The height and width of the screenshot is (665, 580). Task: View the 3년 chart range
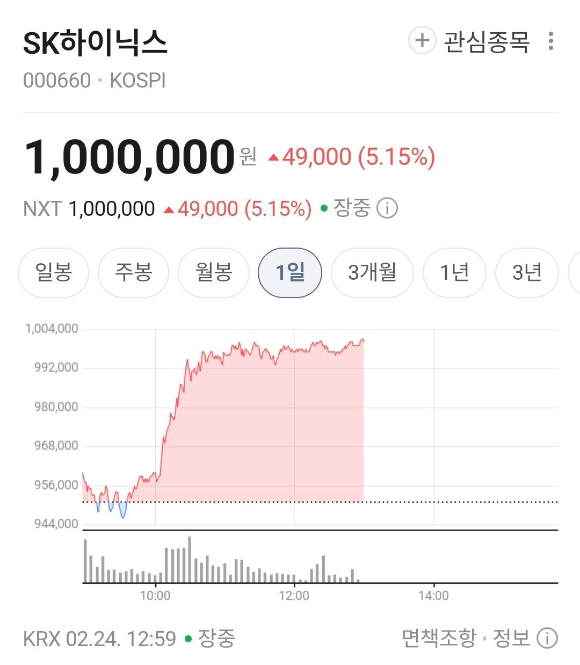tap(527, 272)
